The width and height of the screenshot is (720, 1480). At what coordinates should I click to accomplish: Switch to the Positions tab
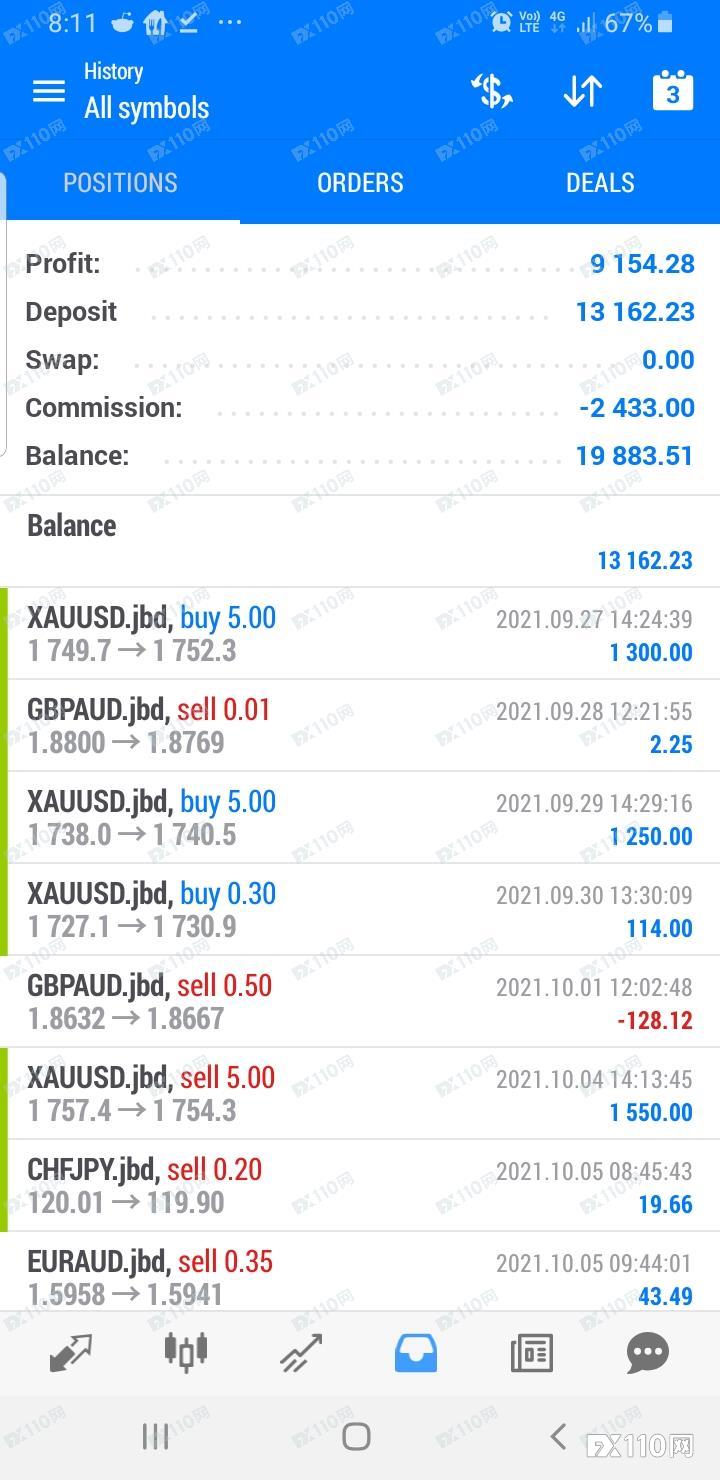(120, 183)
